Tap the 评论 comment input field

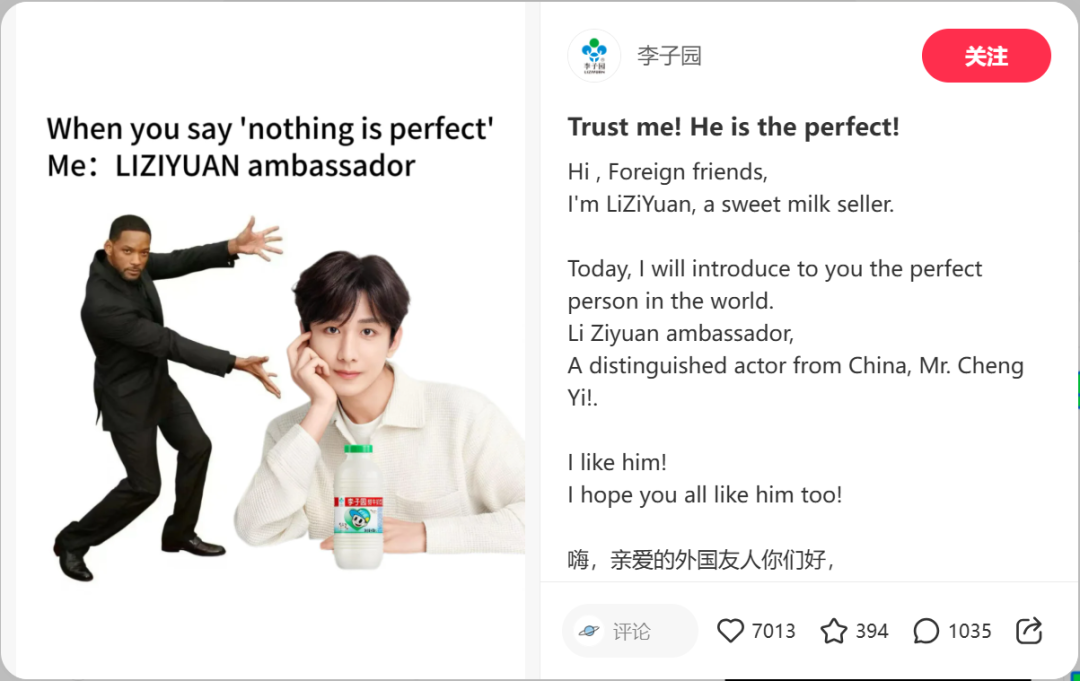[630, 631]
